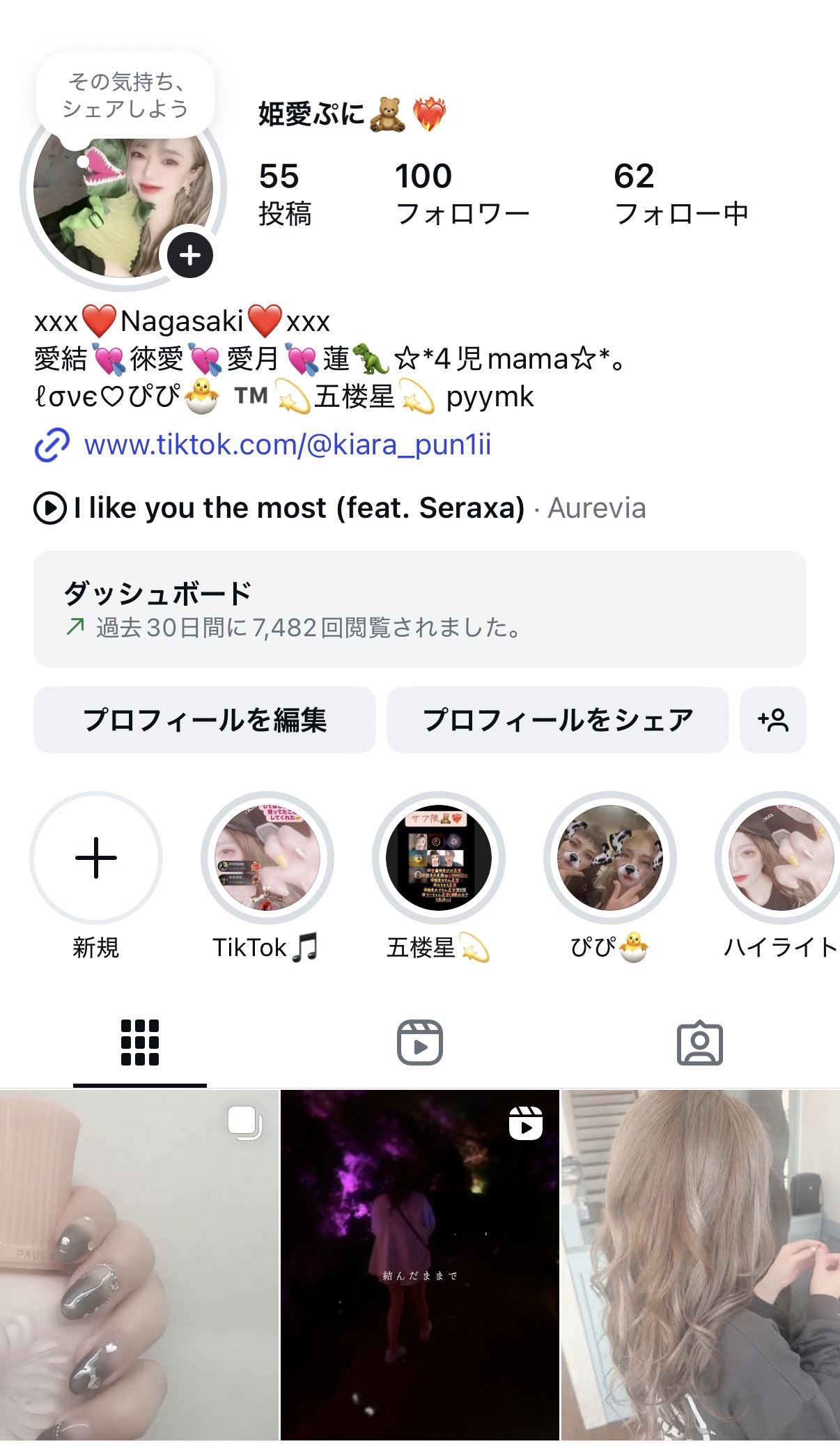Open the nail art carousel post

tap(139, 1265)
